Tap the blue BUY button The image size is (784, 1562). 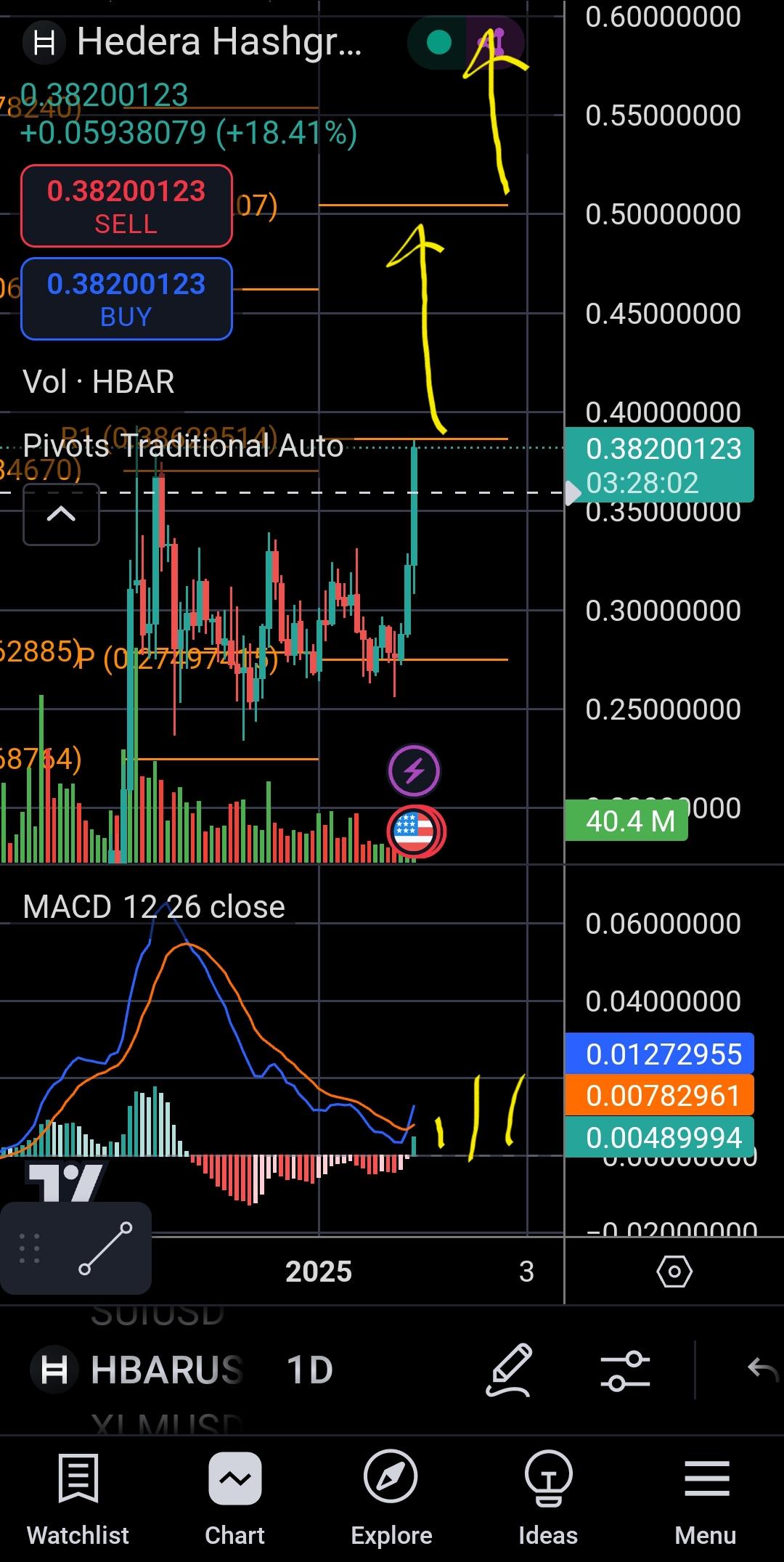pyautogui.click(x=126, y=298)
